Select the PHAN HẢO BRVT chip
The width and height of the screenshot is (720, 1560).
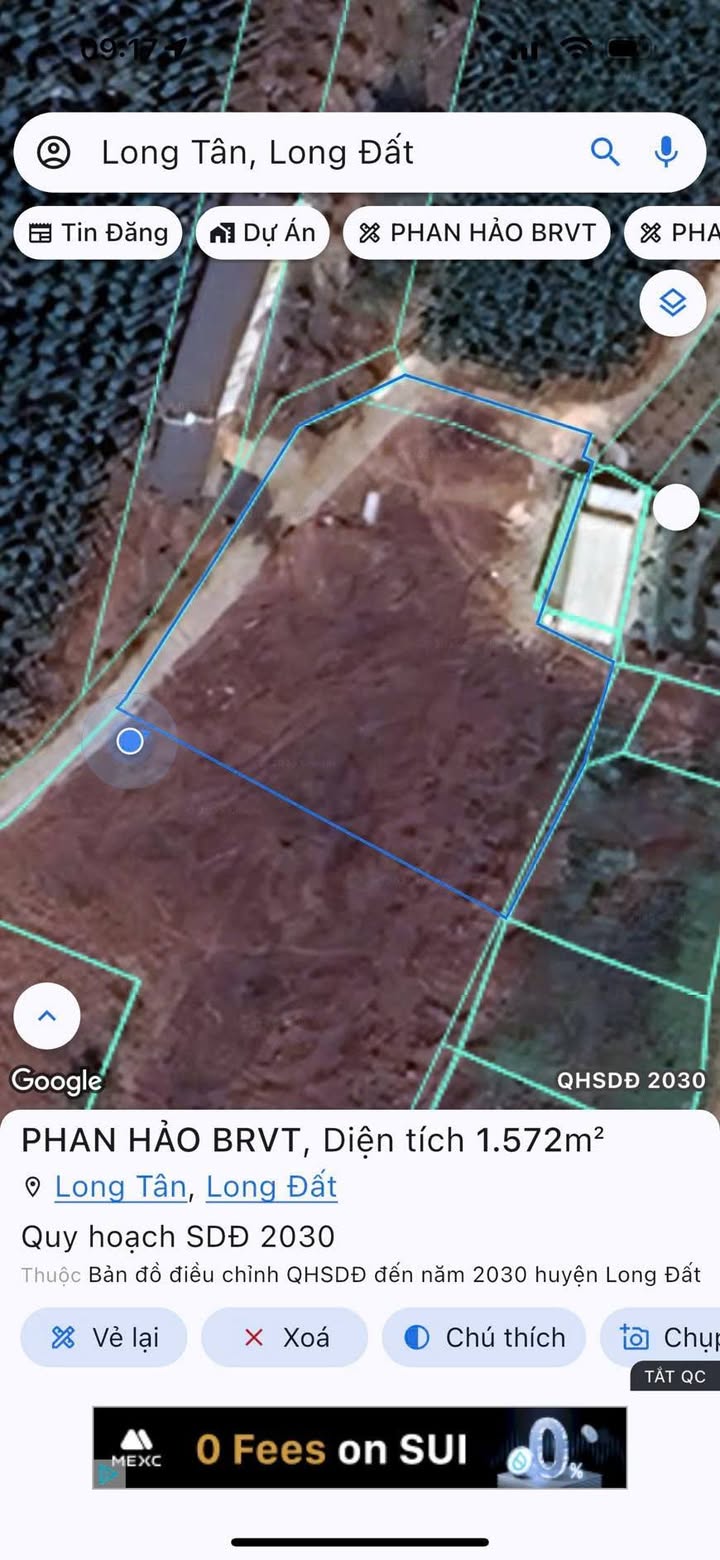[477, 233]
